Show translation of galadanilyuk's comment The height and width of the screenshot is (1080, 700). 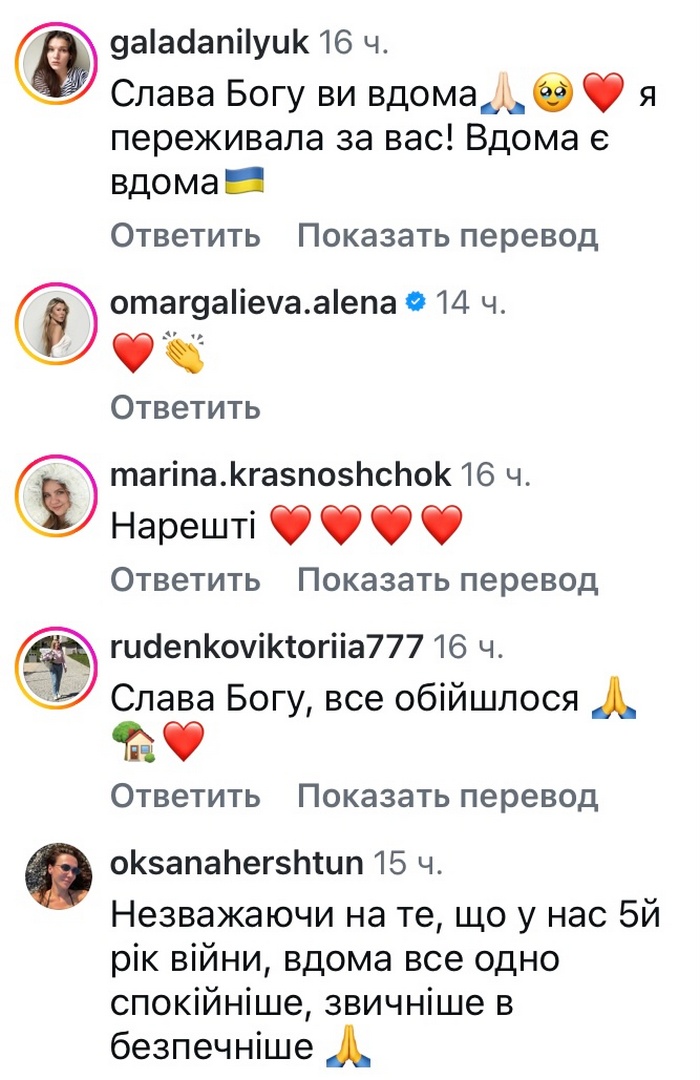[447, 236]
